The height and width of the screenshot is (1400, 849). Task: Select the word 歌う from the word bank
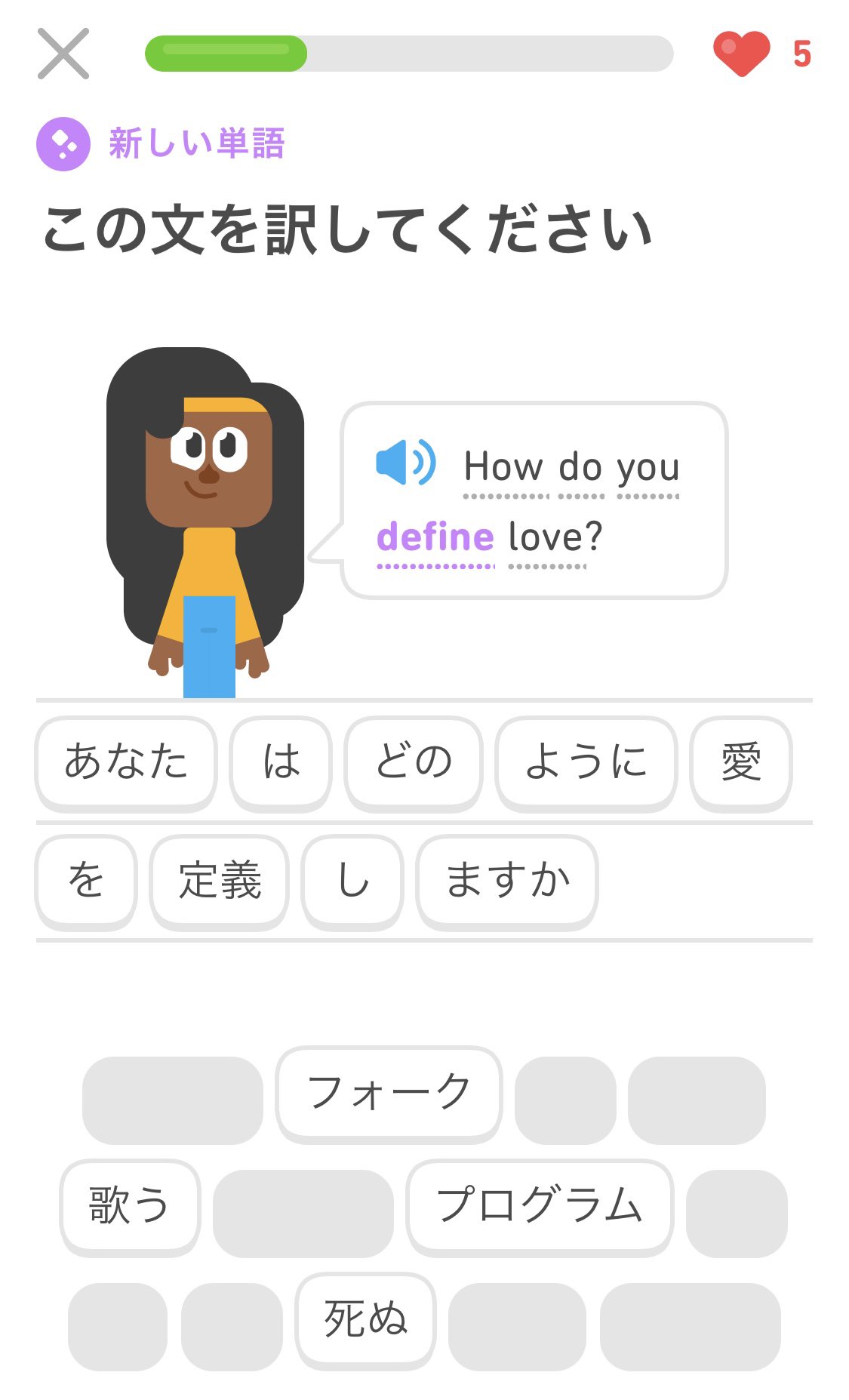pyautogui.click(x=130, y=1206)
